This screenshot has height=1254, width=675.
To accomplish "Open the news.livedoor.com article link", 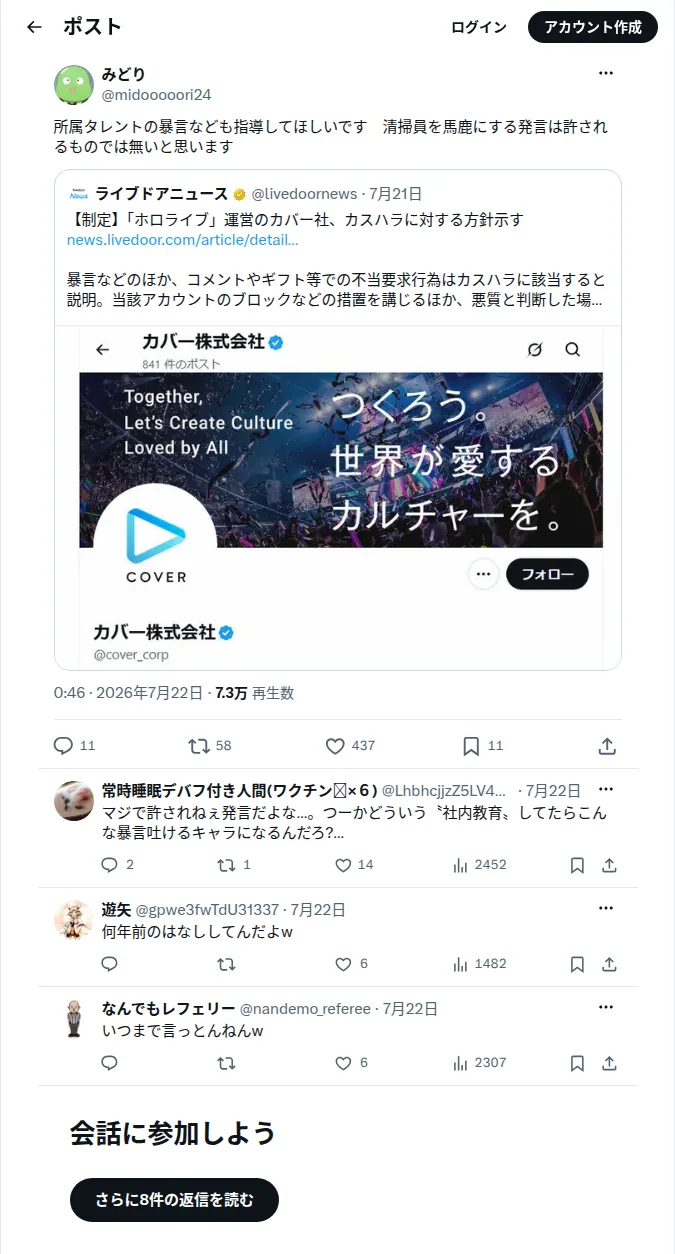I will [x=182, y=241].
